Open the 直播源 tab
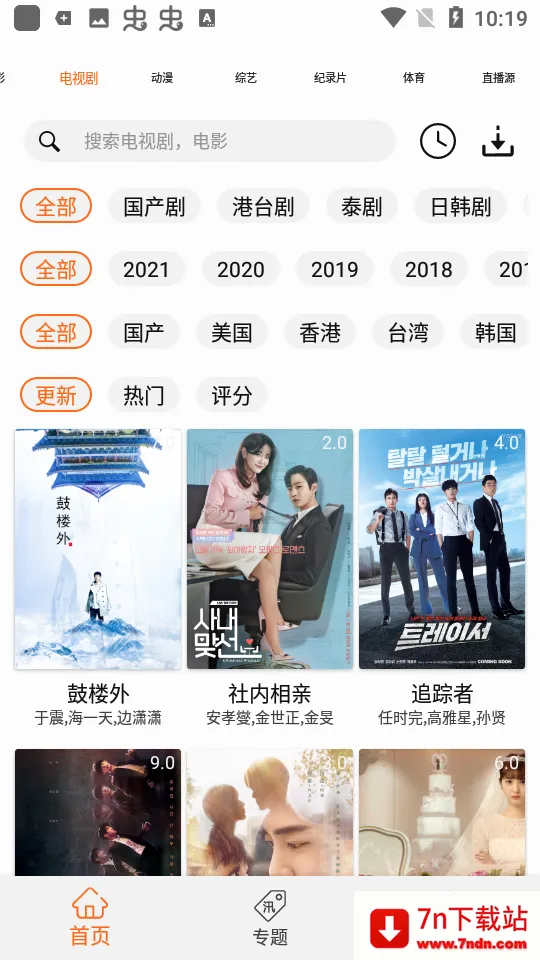This screenshot has width=540, height=960. (x=498, y=78)
